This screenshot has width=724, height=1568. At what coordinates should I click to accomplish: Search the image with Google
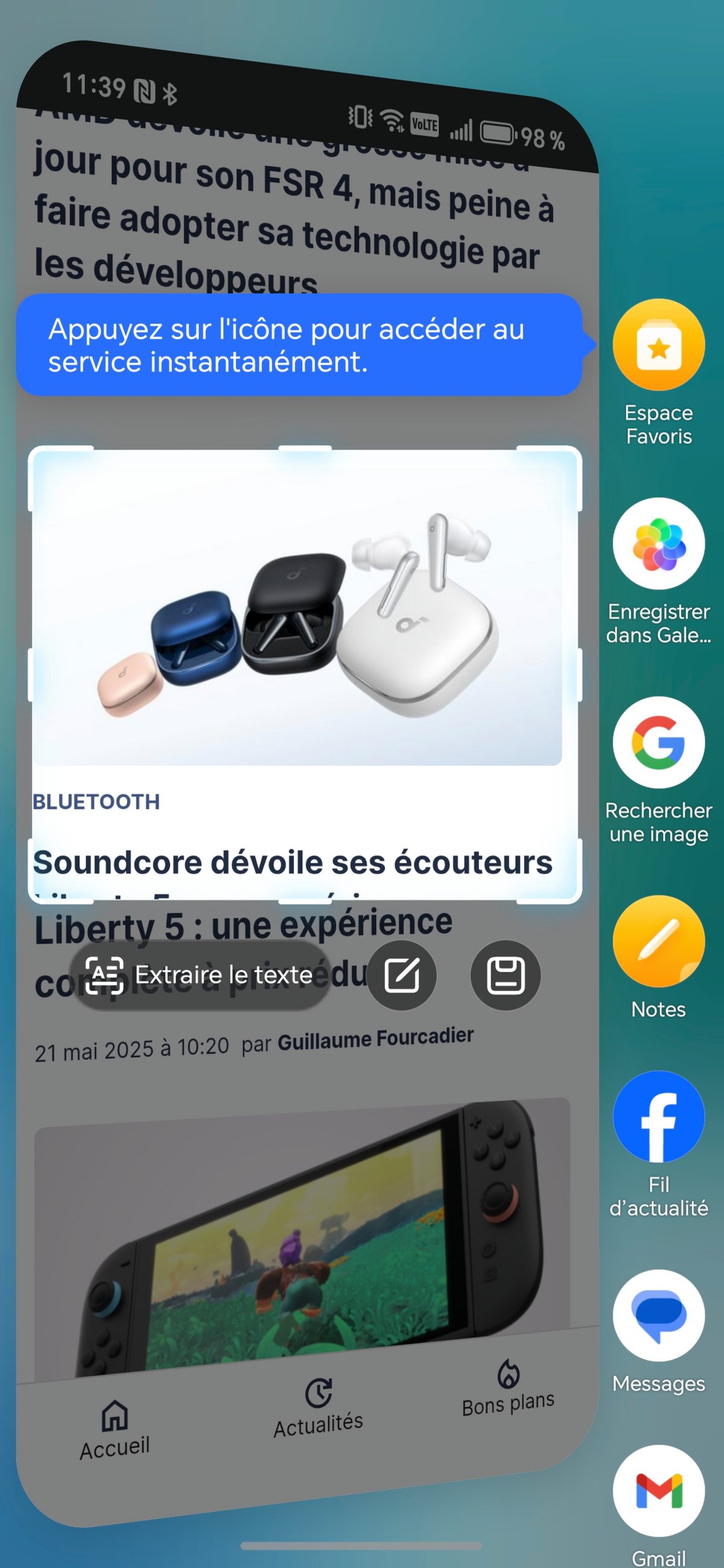point(658,742)
